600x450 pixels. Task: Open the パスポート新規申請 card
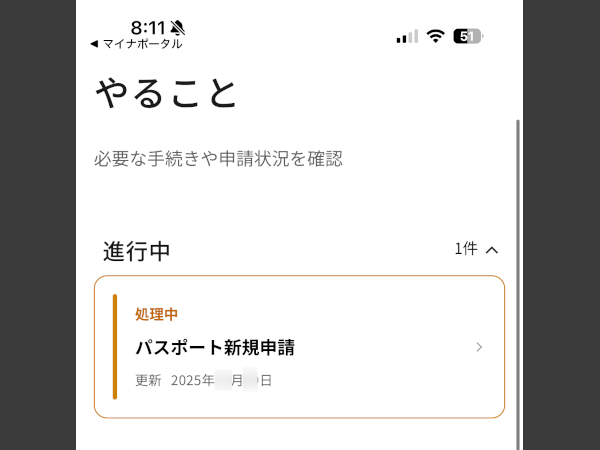(299, 347)
